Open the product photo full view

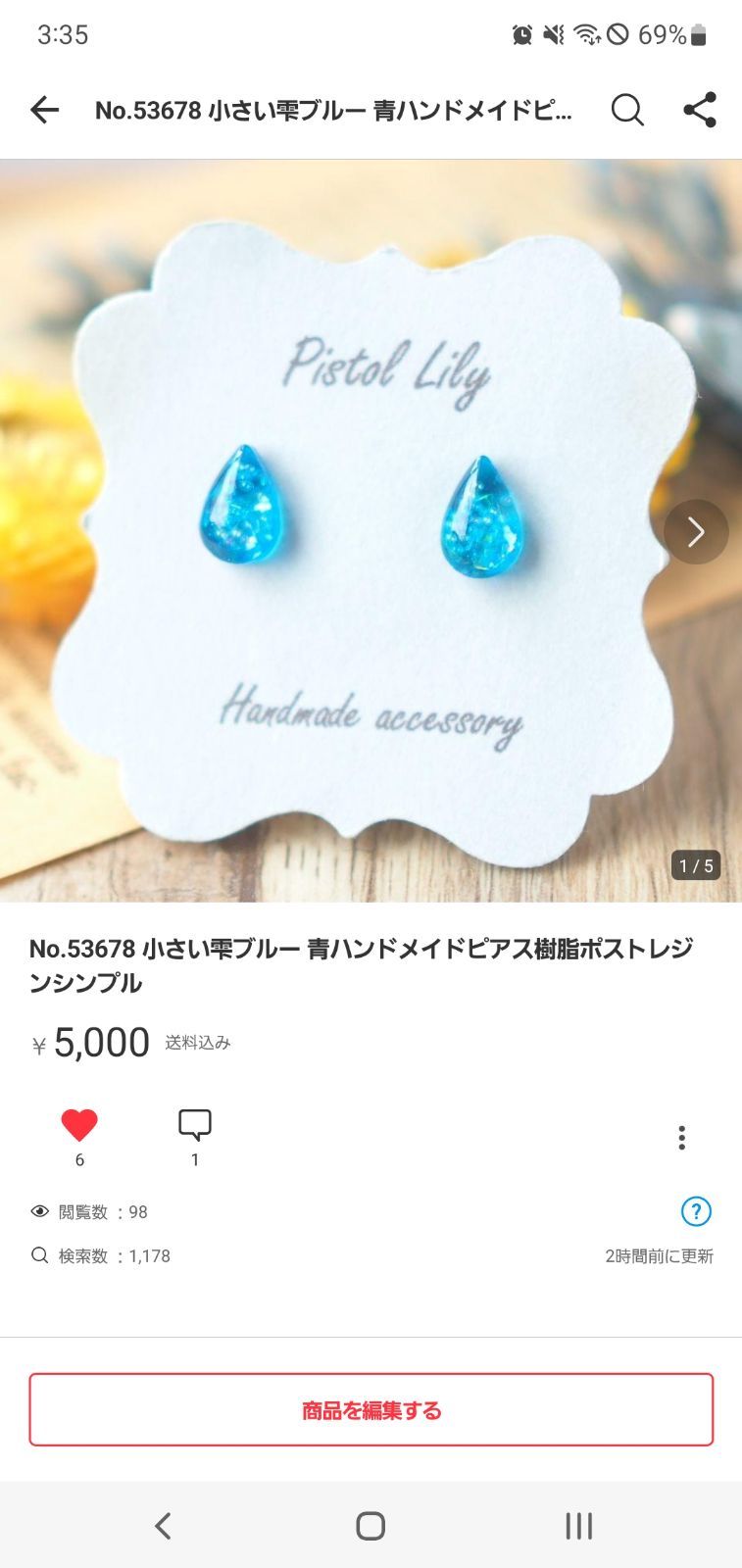tap(371, 530)
